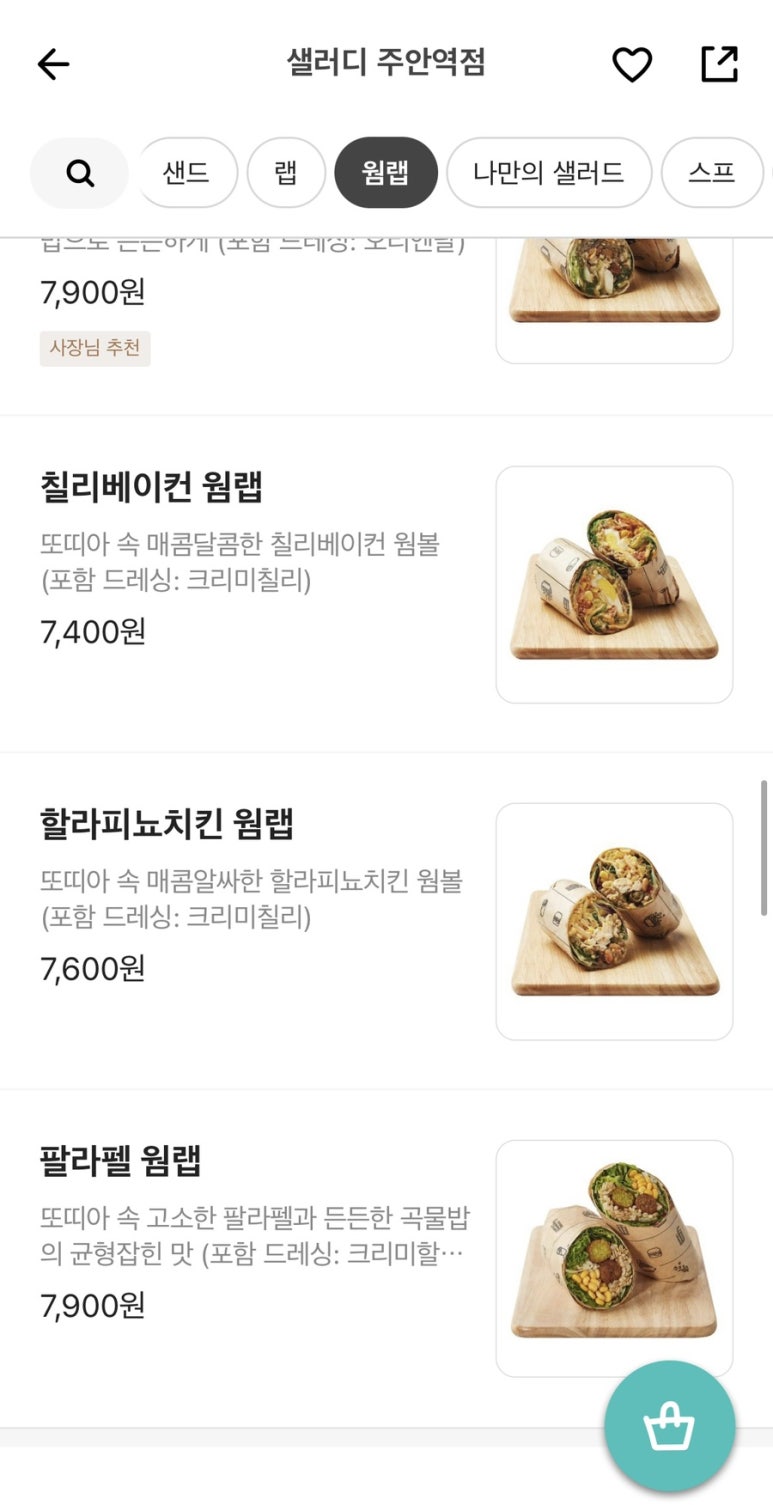Jump to the 나만의 샐러드 category
The height and width of the screenshot is (1505, 773).
click(x=548, y=173)
